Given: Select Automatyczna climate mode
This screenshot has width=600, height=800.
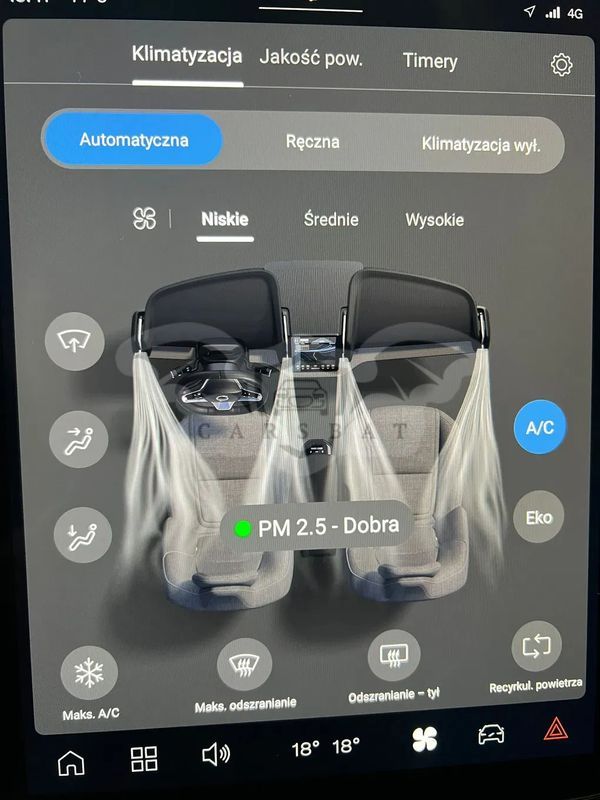Looking at the screenshot, I should click(x=134, y=139).
